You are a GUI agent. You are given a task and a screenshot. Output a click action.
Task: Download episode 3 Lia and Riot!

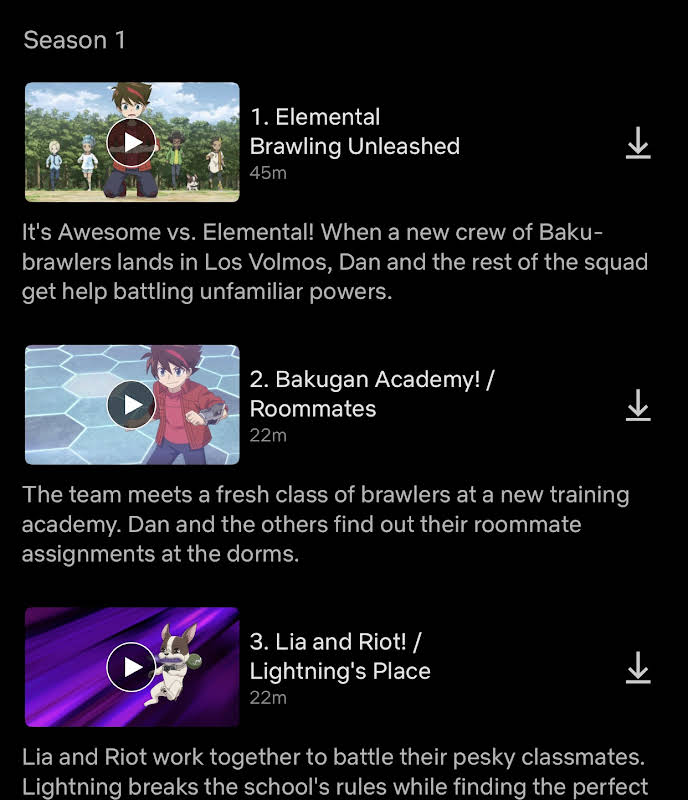[x=638, y=668]
